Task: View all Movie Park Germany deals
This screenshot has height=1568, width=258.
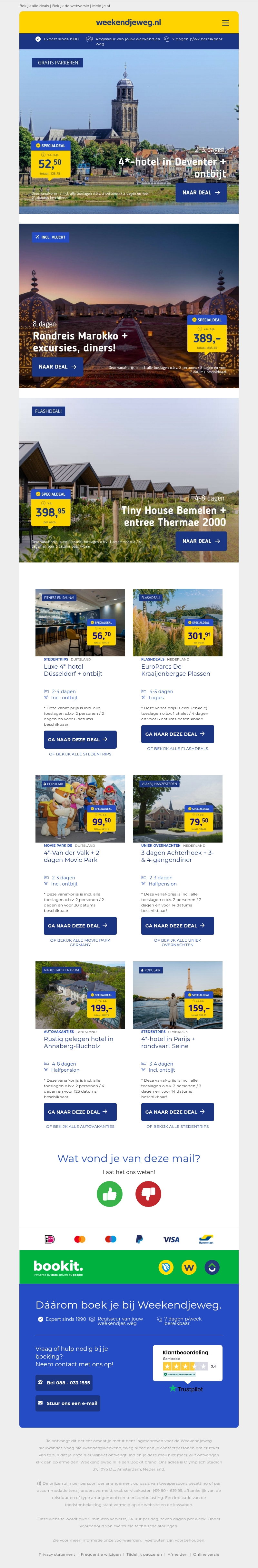Action: click(80, 942)
